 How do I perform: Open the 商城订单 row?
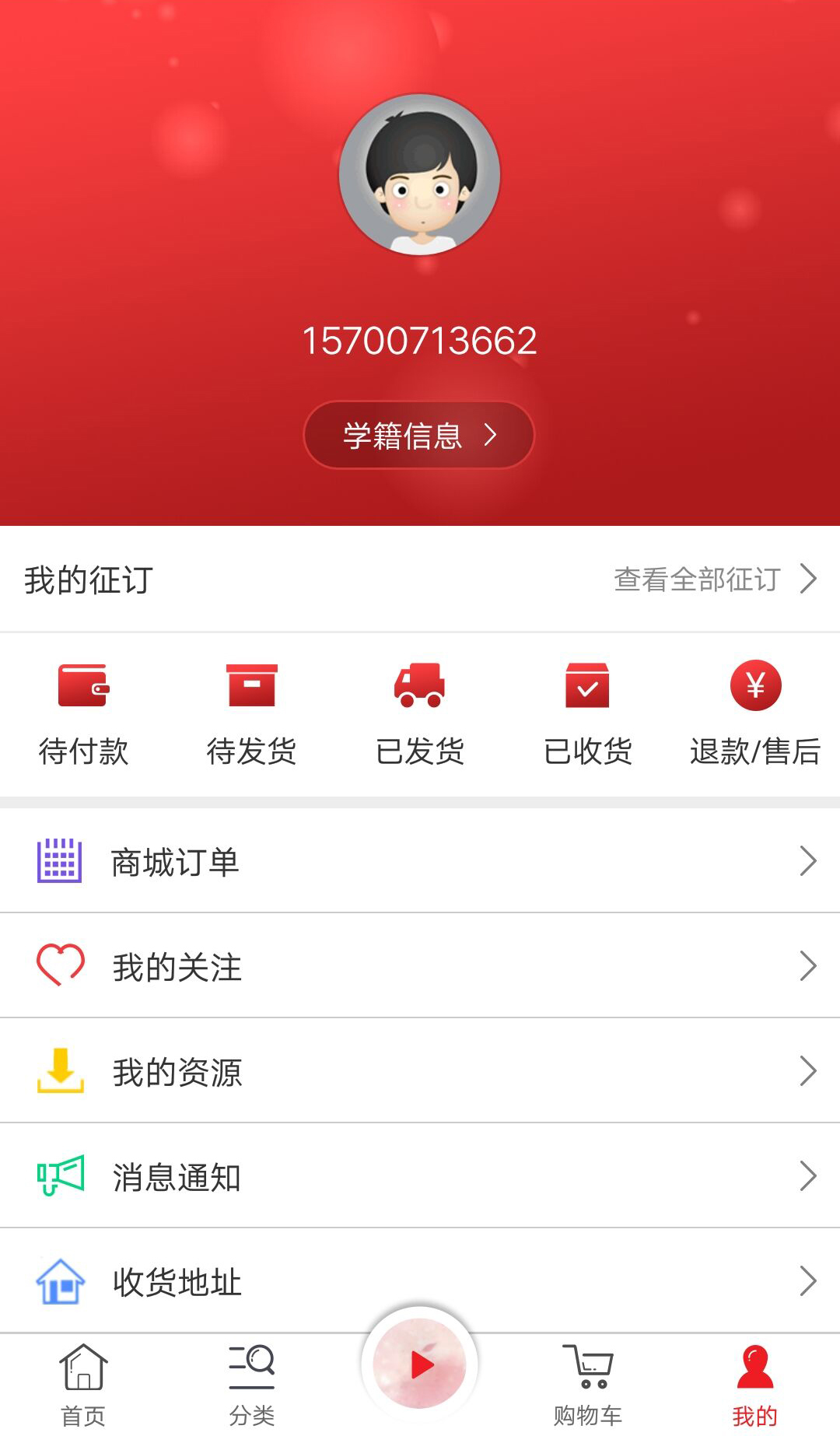[x=420, y=862]
